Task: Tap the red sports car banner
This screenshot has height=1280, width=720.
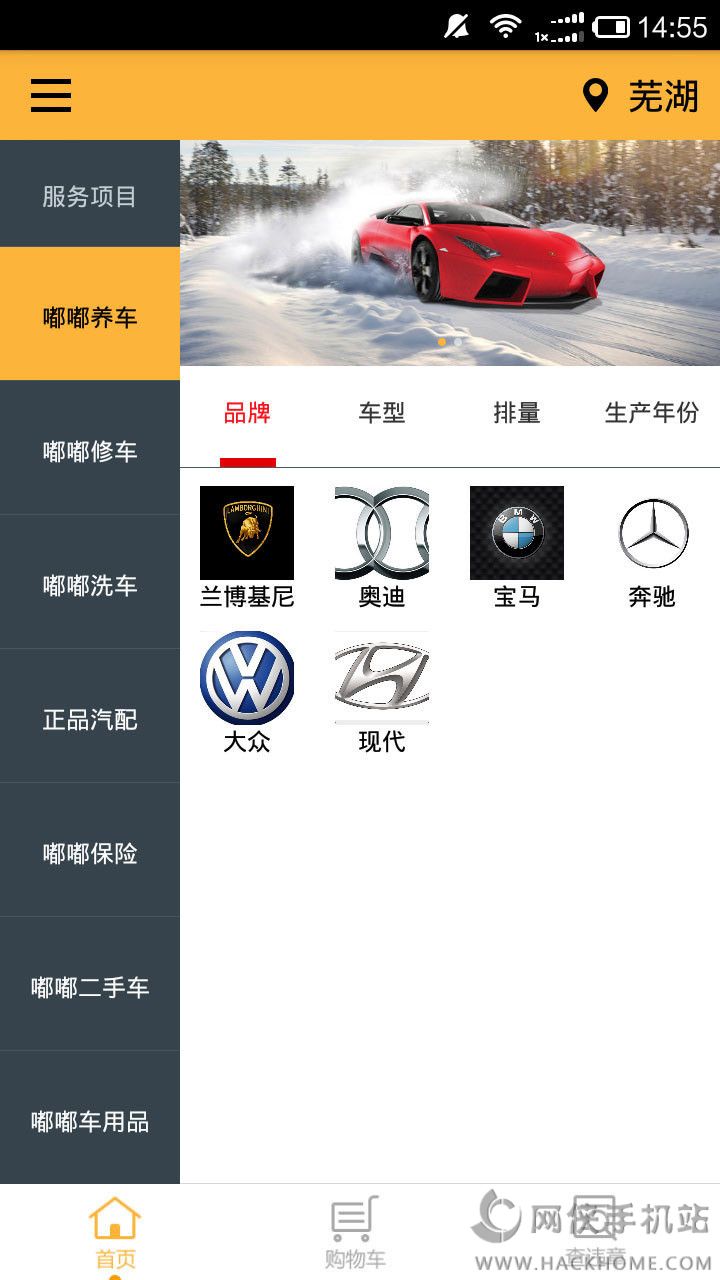Action: tap(450, 252)
